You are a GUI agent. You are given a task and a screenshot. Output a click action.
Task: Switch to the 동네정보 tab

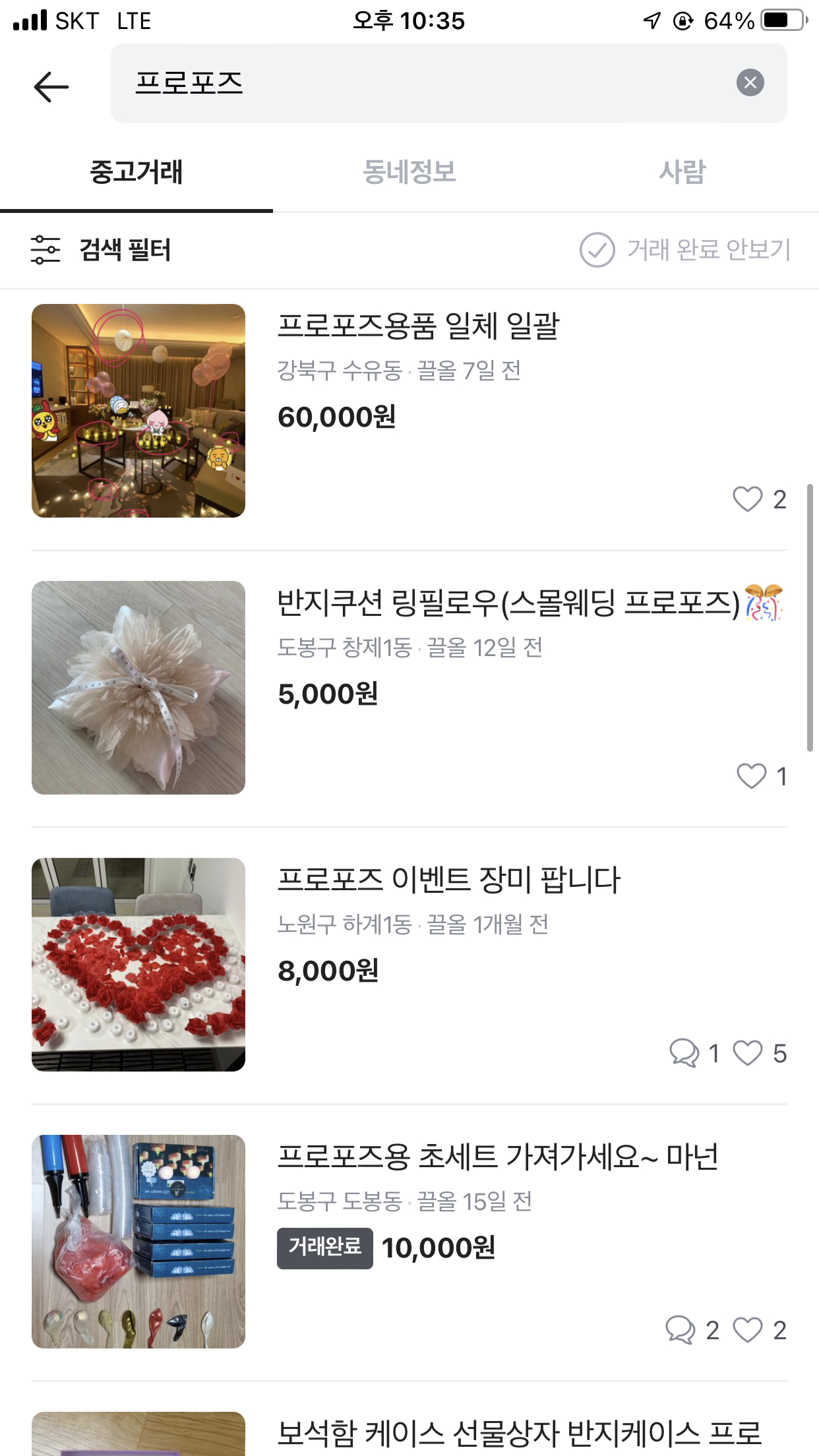click(409, 173)
